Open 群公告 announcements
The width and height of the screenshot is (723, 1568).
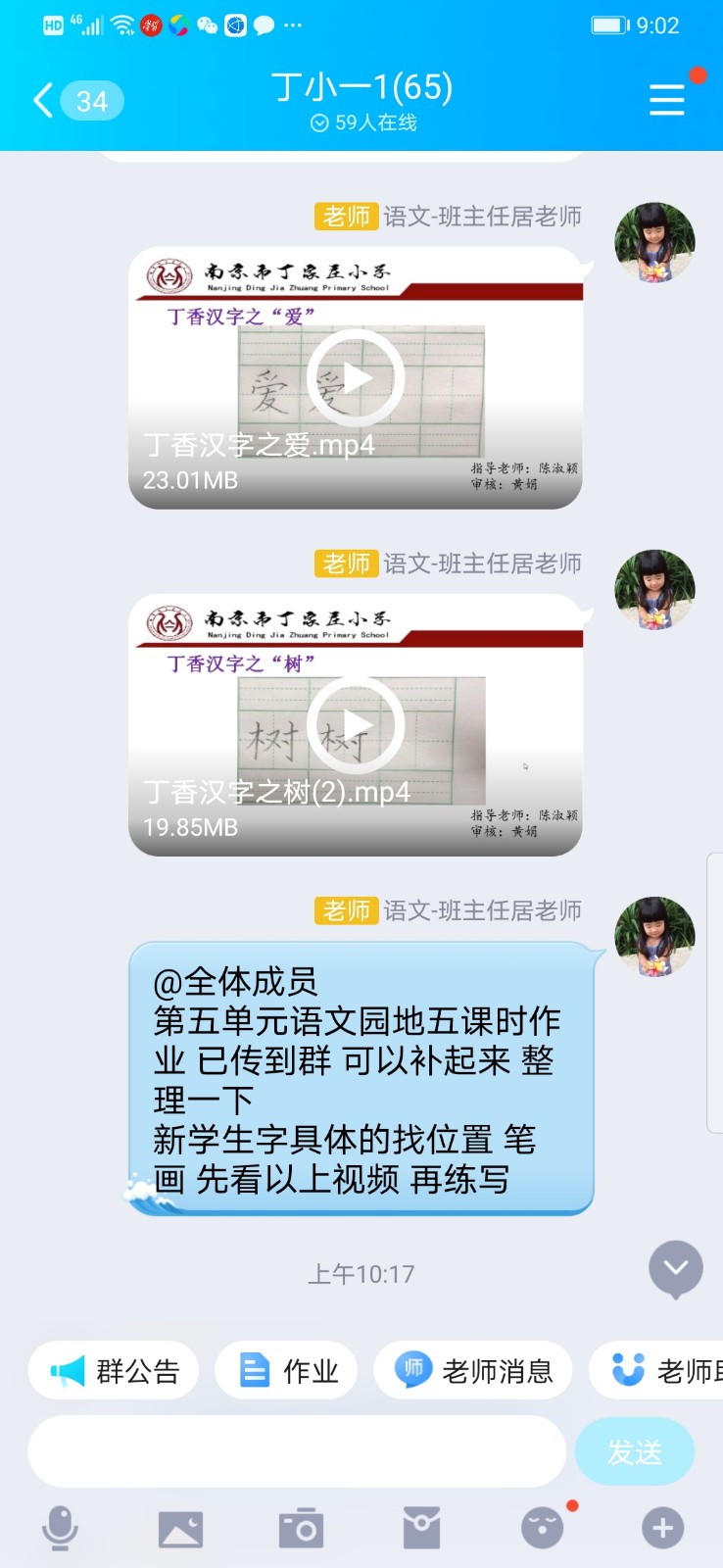pyautogui.click(x=114, y=1370)
